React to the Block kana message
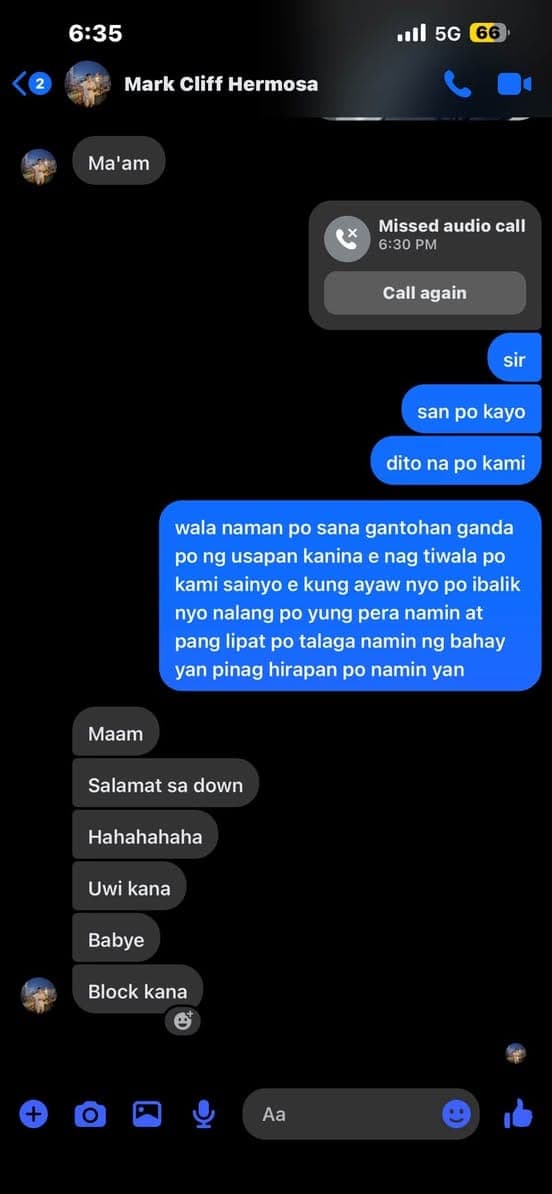This screenshot has width=552, height=1194. pos(183,1020)
